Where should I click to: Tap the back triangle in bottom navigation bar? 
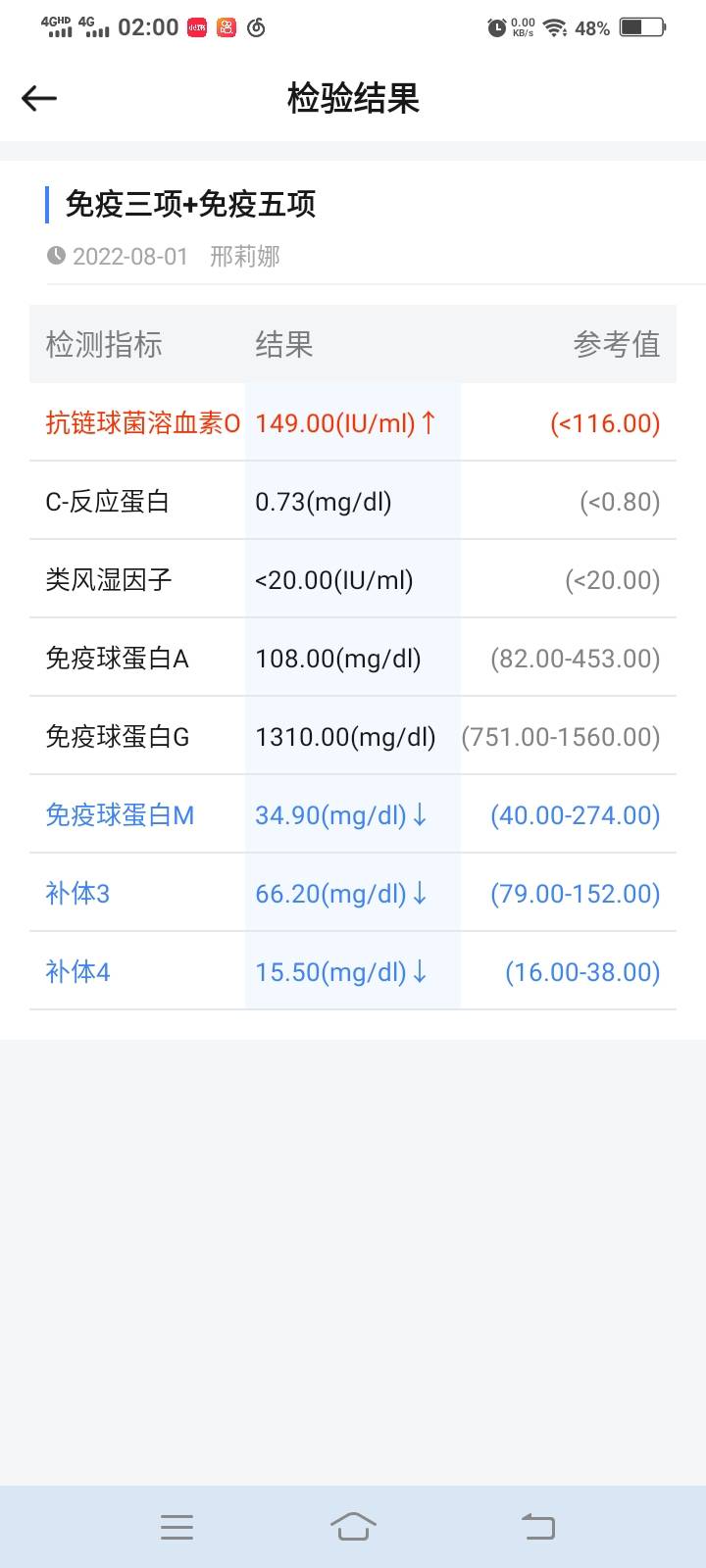[537, 1526]
